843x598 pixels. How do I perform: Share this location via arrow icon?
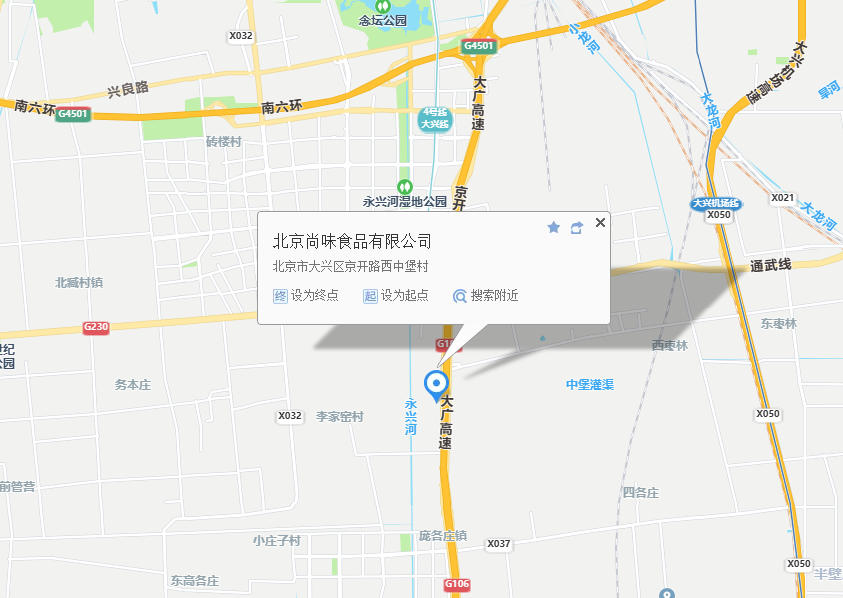click(x=576, y=228)
